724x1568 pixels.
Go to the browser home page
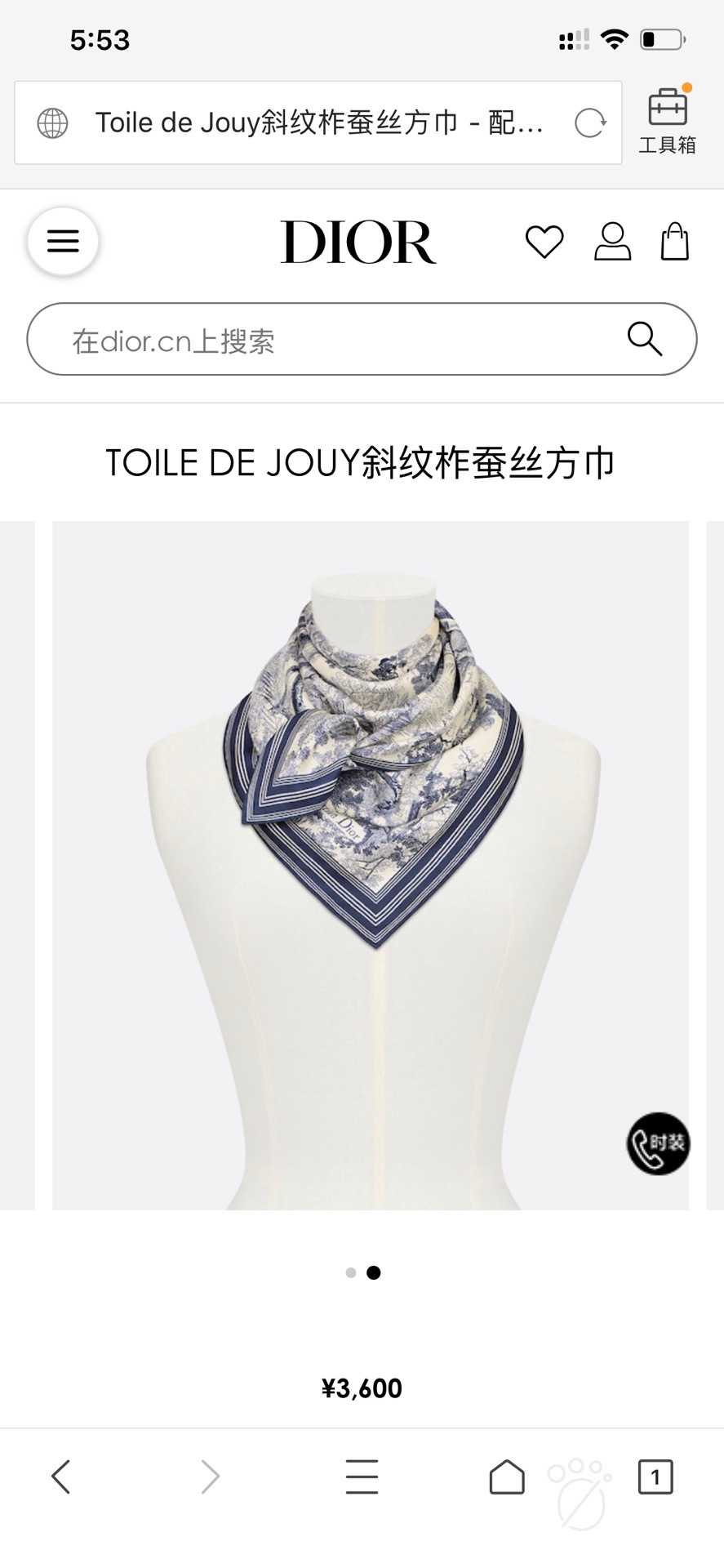coord(507,1477)
